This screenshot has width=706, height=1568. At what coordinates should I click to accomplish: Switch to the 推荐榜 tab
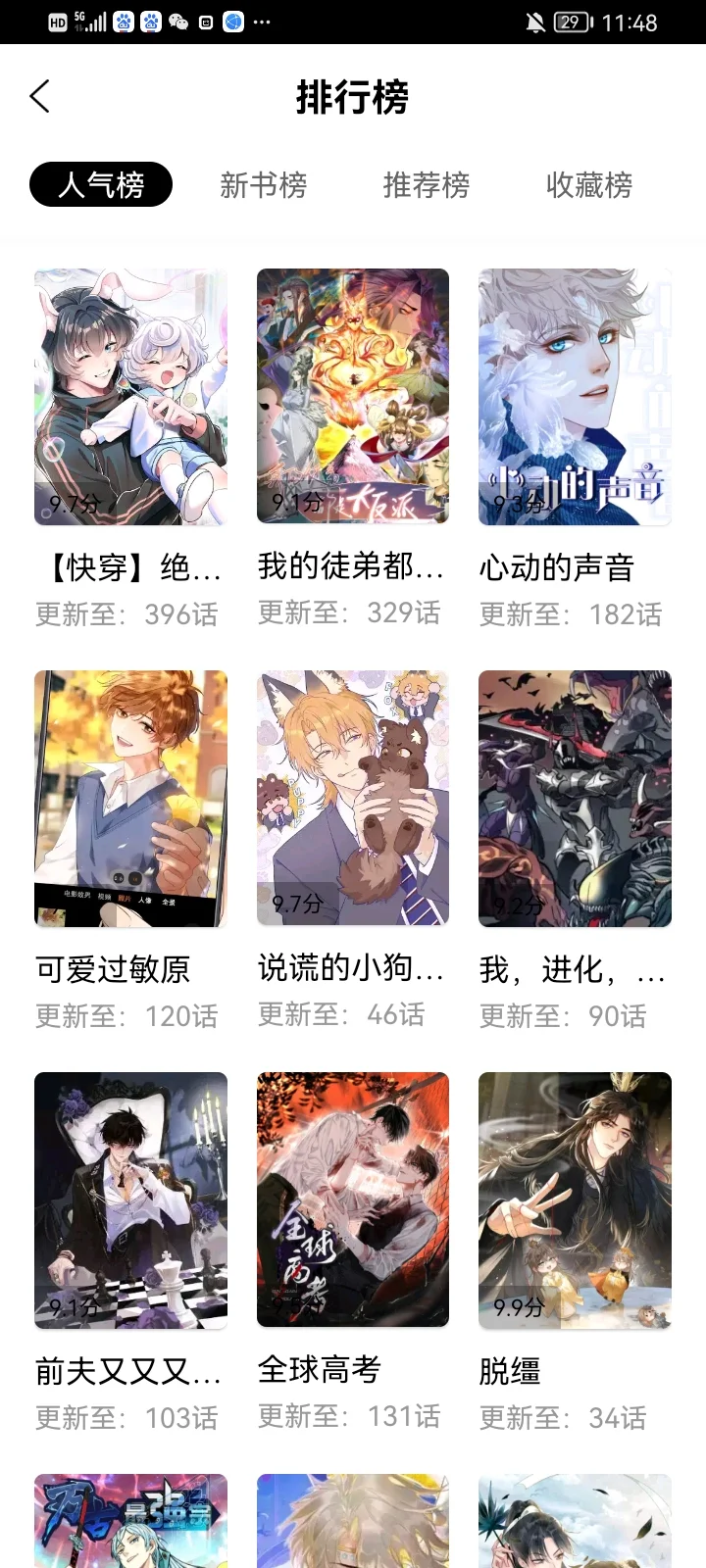(x=426, y=184)
